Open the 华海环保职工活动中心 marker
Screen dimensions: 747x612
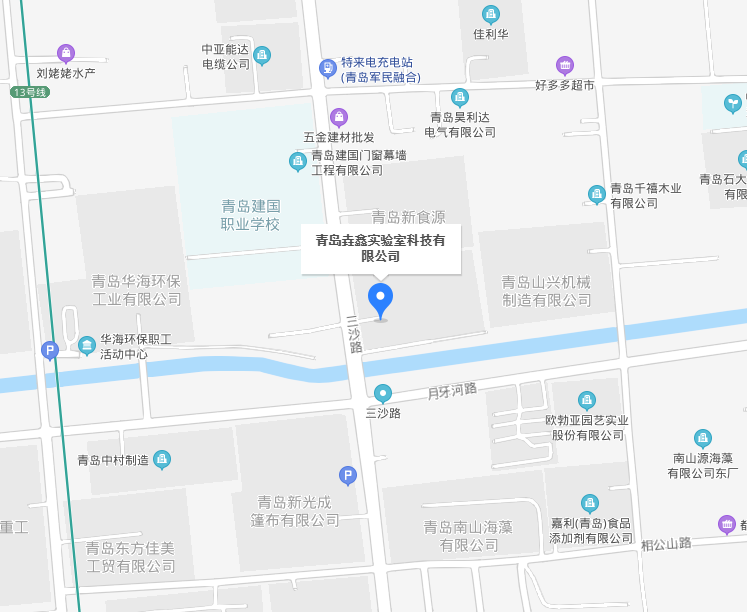[x=87, y=346]
